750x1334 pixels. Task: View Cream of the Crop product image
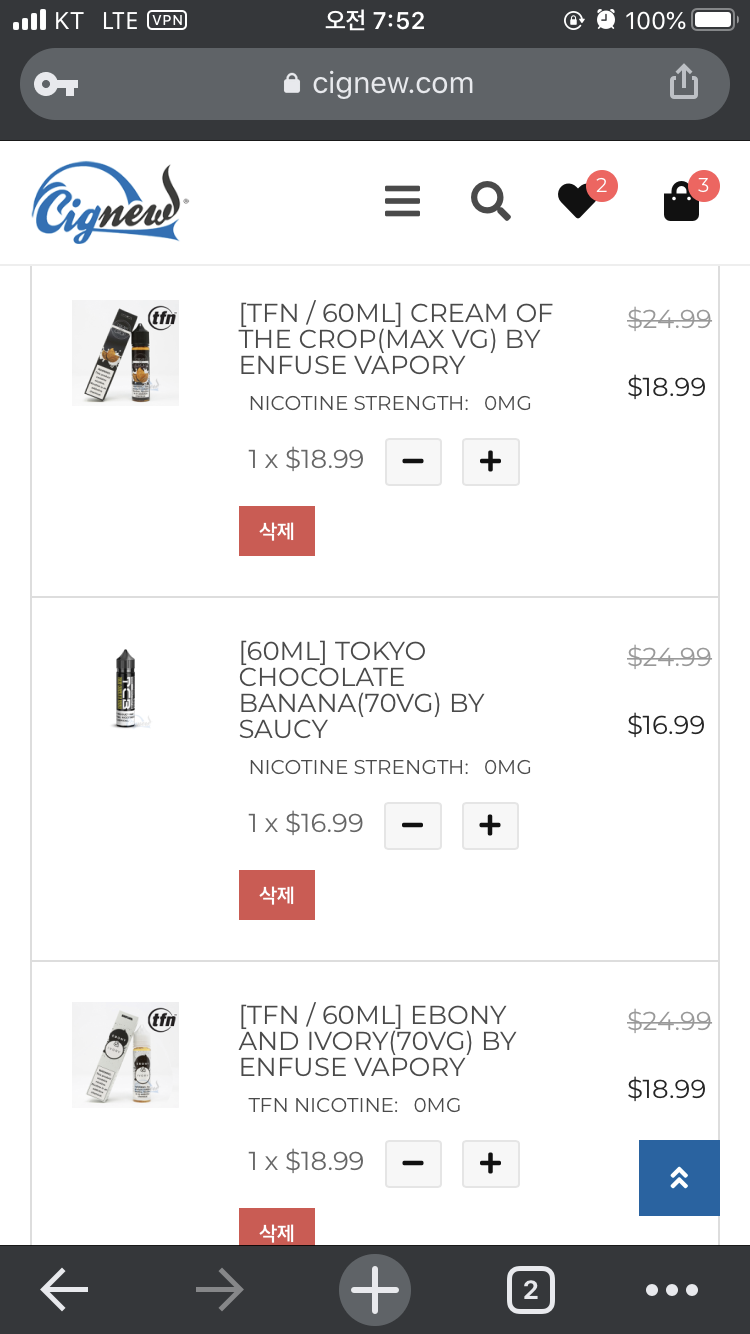125,353
